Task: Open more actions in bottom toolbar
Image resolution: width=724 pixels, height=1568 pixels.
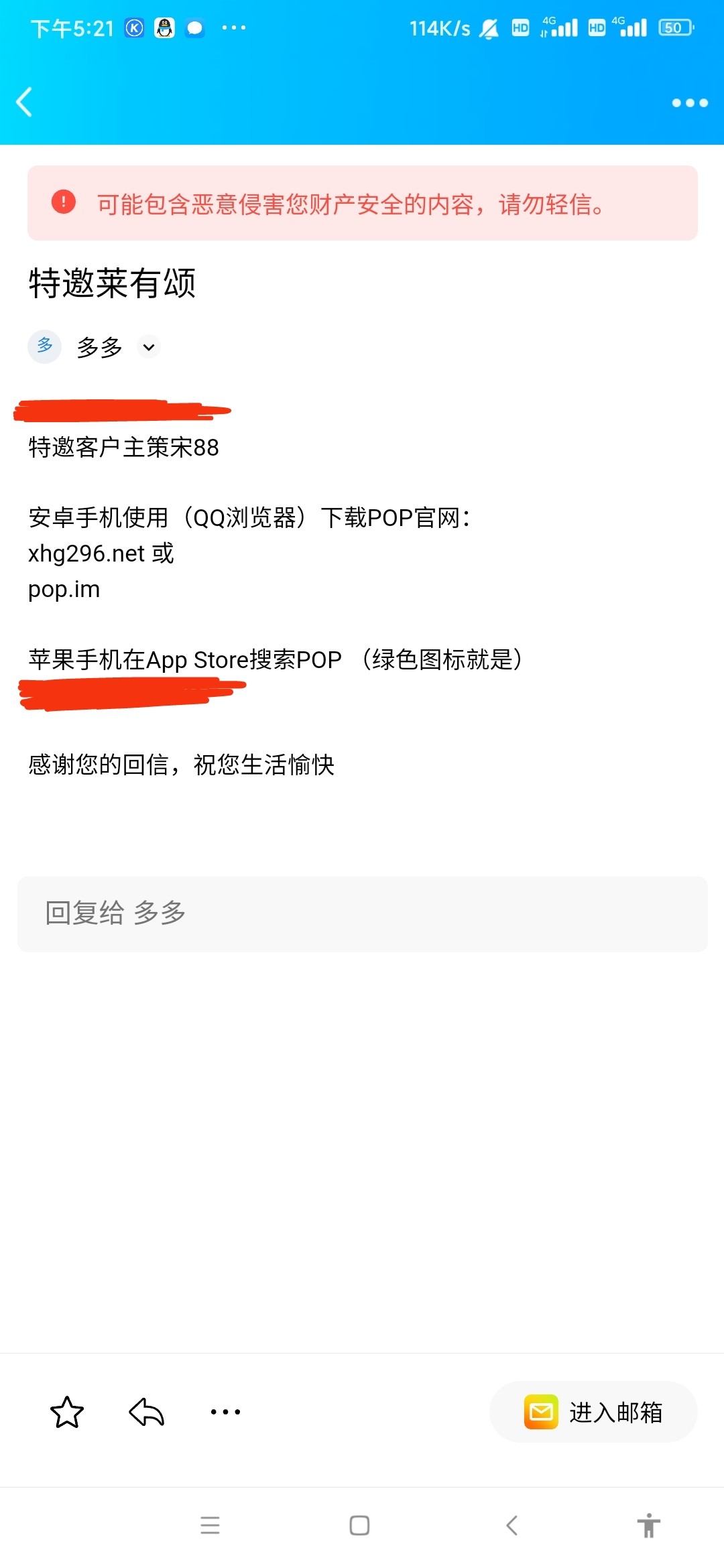Action: click(225, 1412)
